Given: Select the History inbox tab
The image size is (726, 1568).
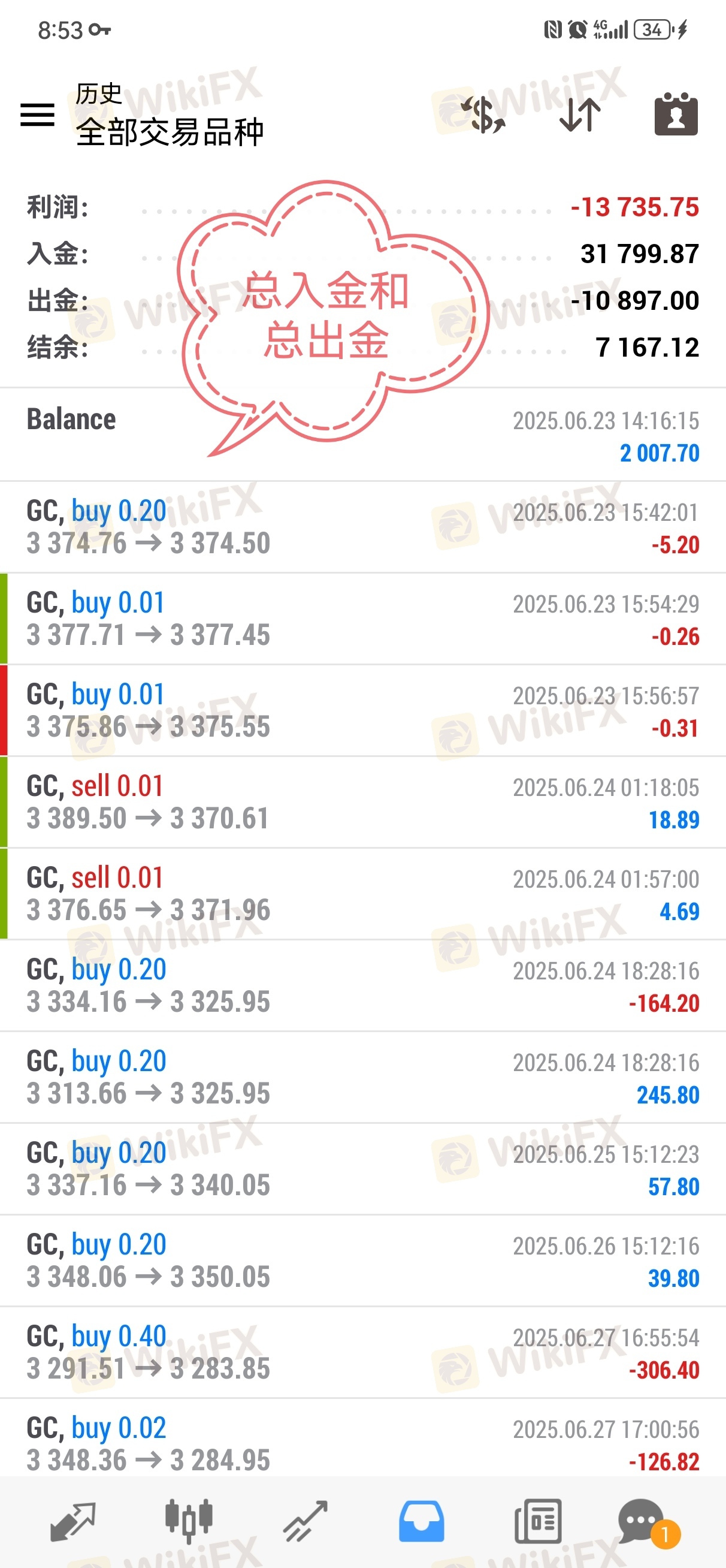Looking at the screenshot, I should click(421, 1521).
